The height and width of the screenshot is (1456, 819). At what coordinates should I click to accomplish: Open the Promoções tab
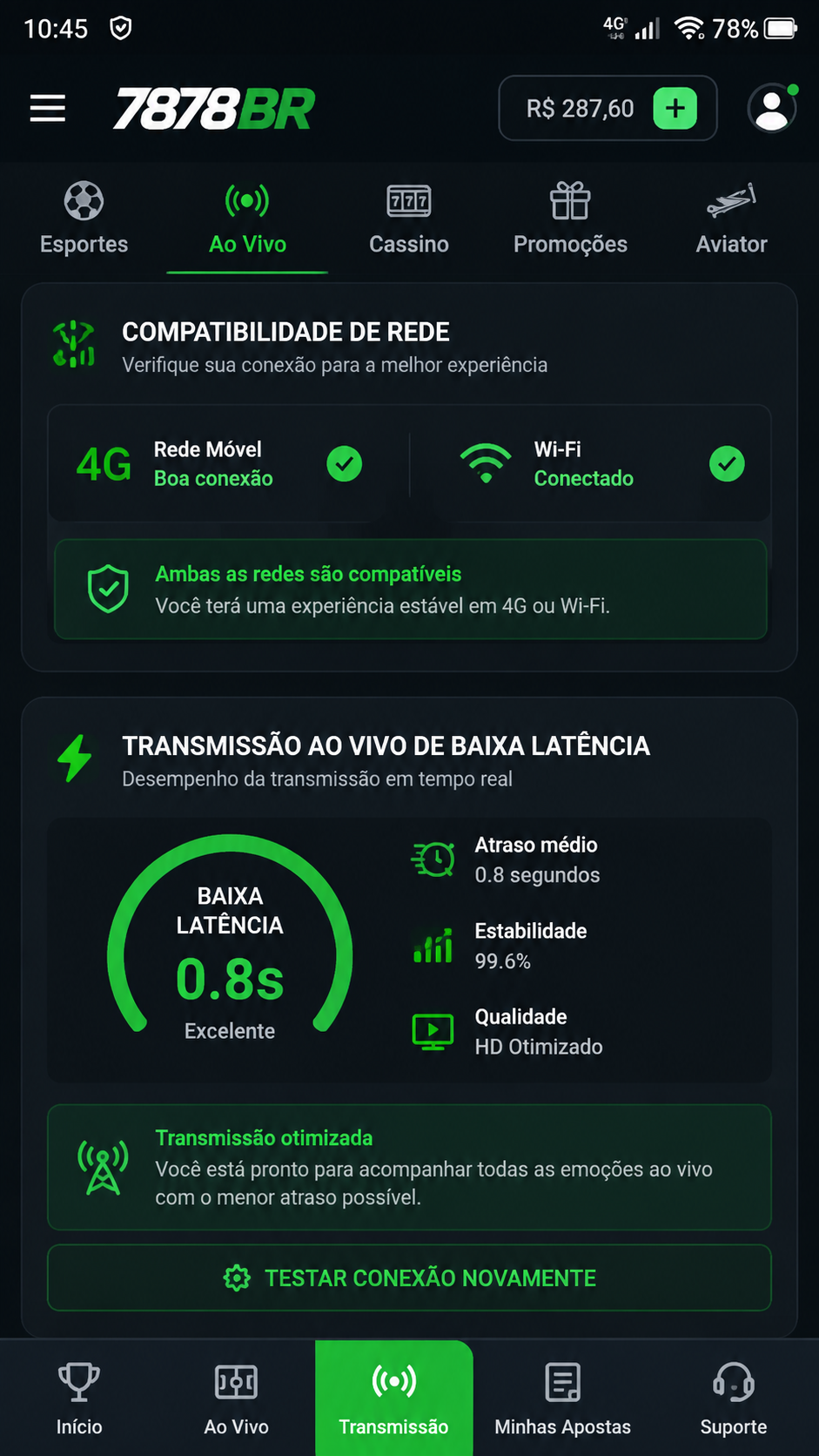point(570,219)
